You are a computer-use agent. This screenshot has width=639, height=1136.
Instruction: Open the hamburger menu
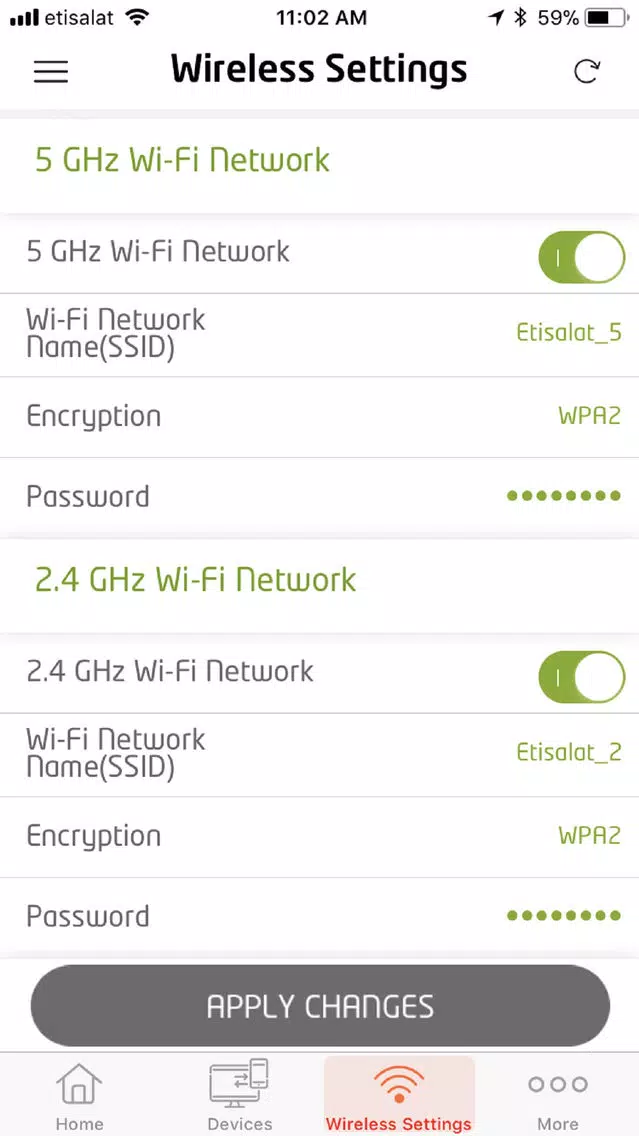[51, 71]
